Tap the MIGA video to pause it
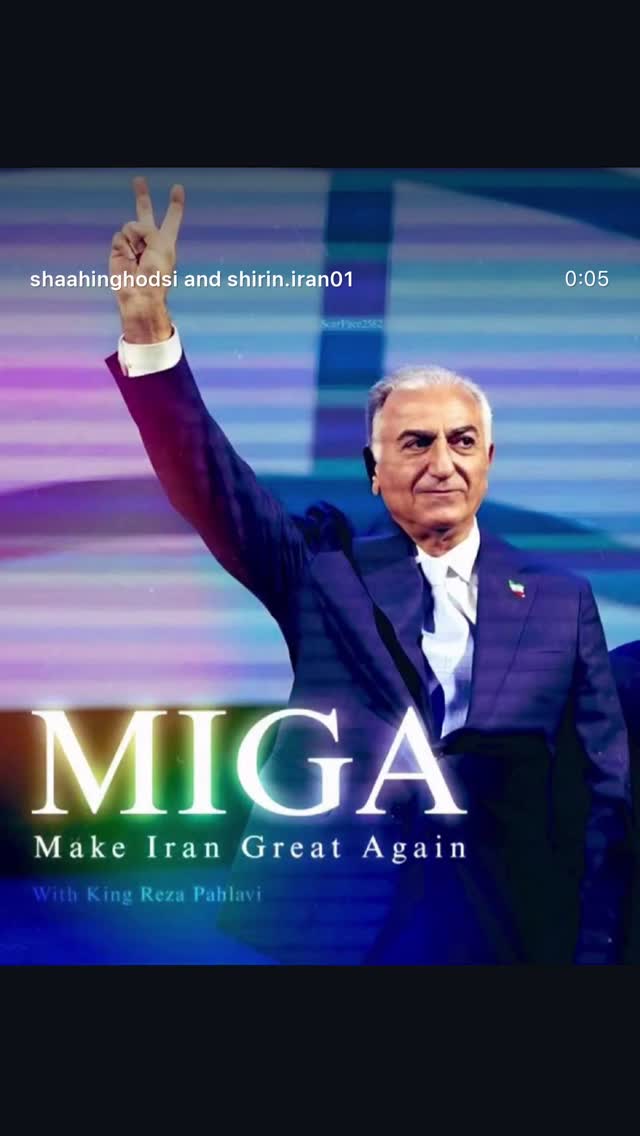 click(320, 567)
